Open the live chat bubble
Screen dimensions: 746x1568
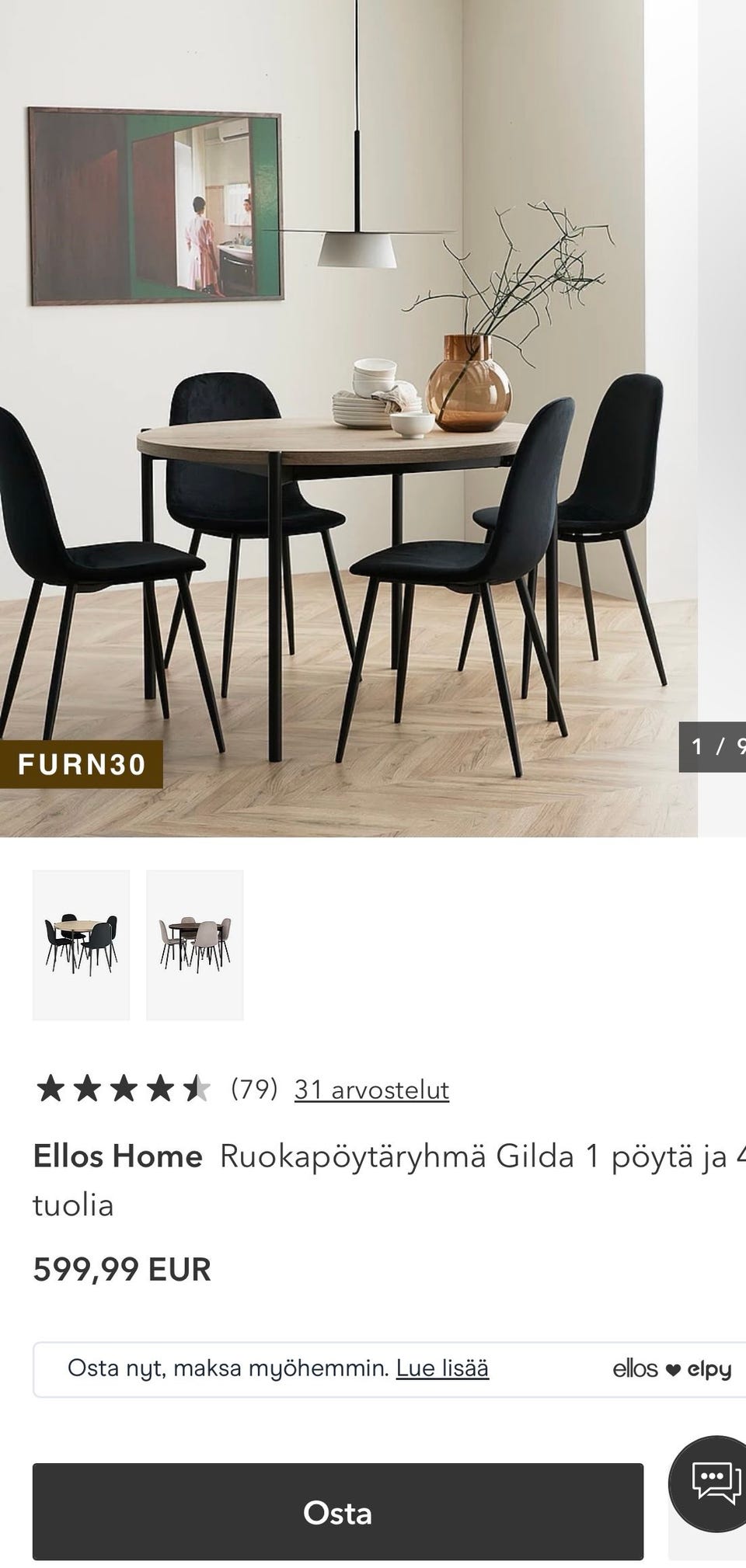pos(714,1482)
